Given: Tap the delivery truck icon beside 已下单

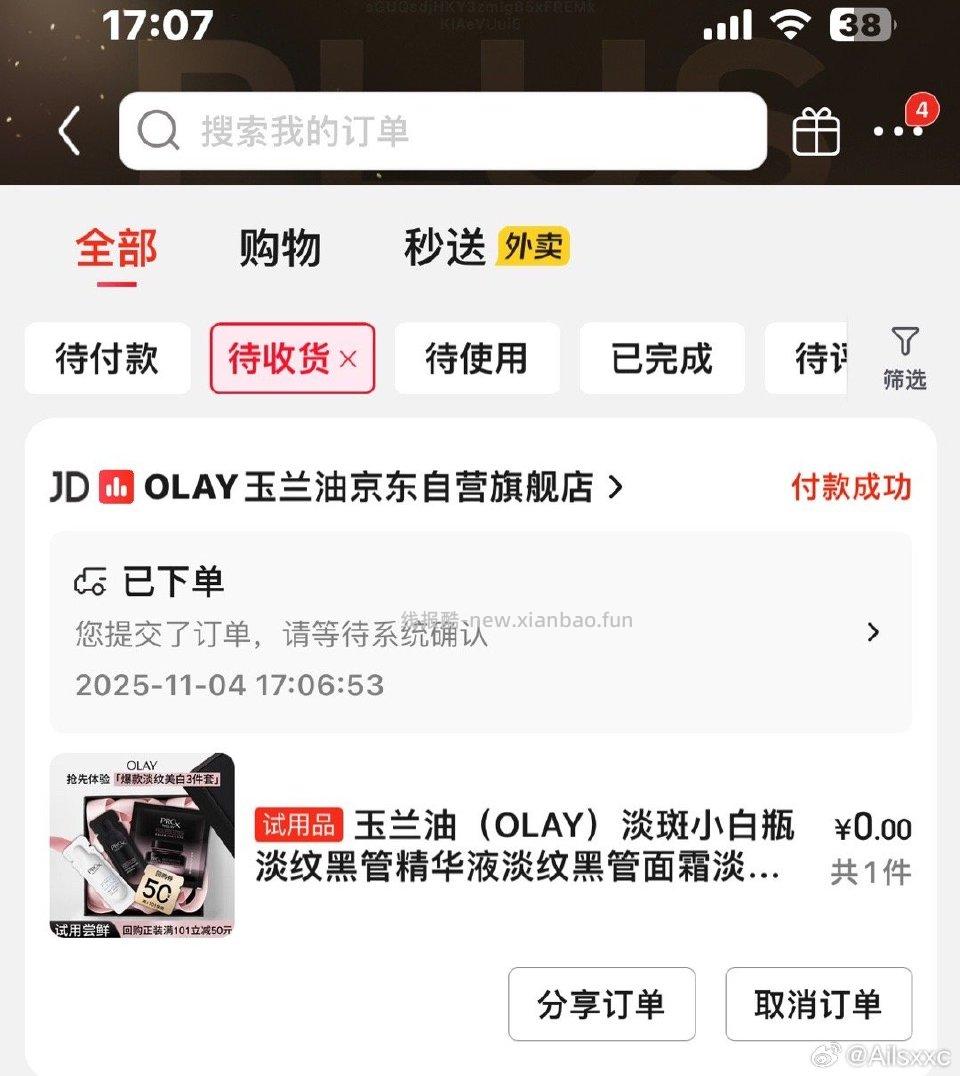Looking at the screenshot, I should tap(91, 581).
